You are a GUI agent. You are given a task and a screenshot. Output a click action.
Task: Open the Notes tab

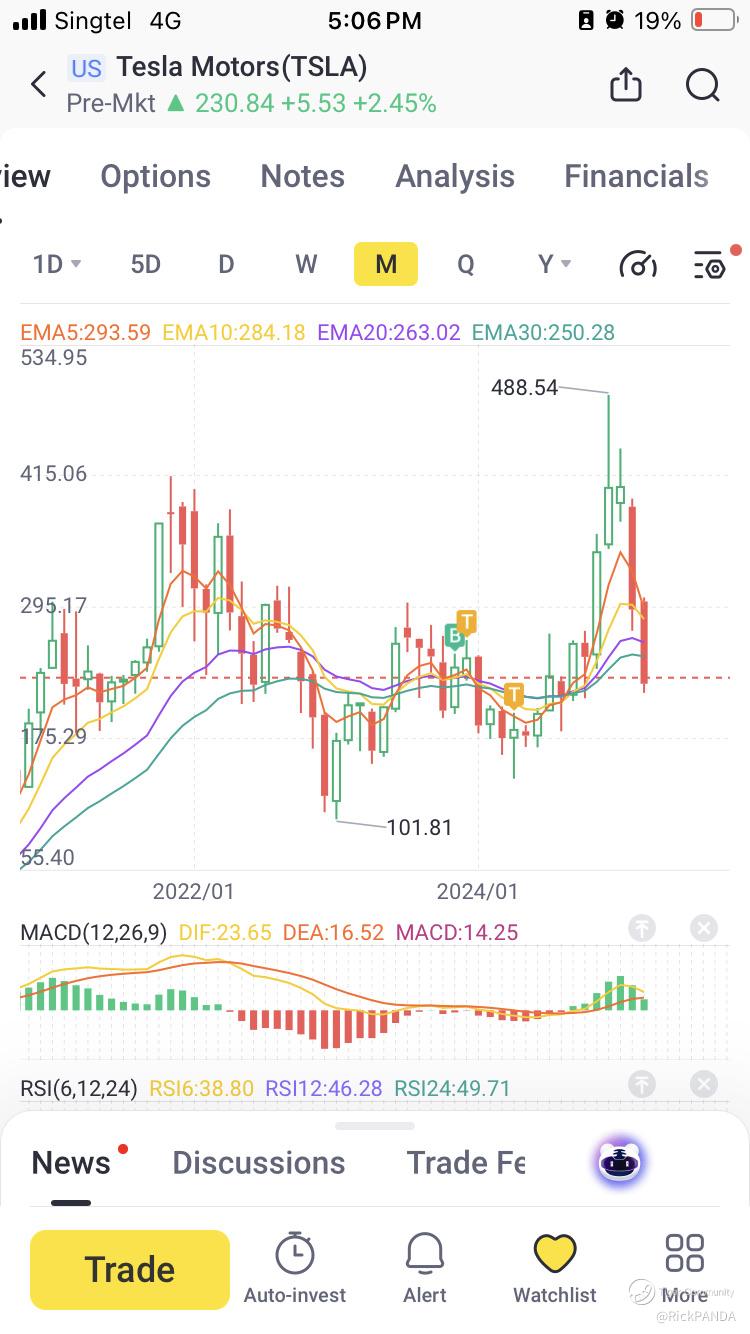tap(302, 177)
